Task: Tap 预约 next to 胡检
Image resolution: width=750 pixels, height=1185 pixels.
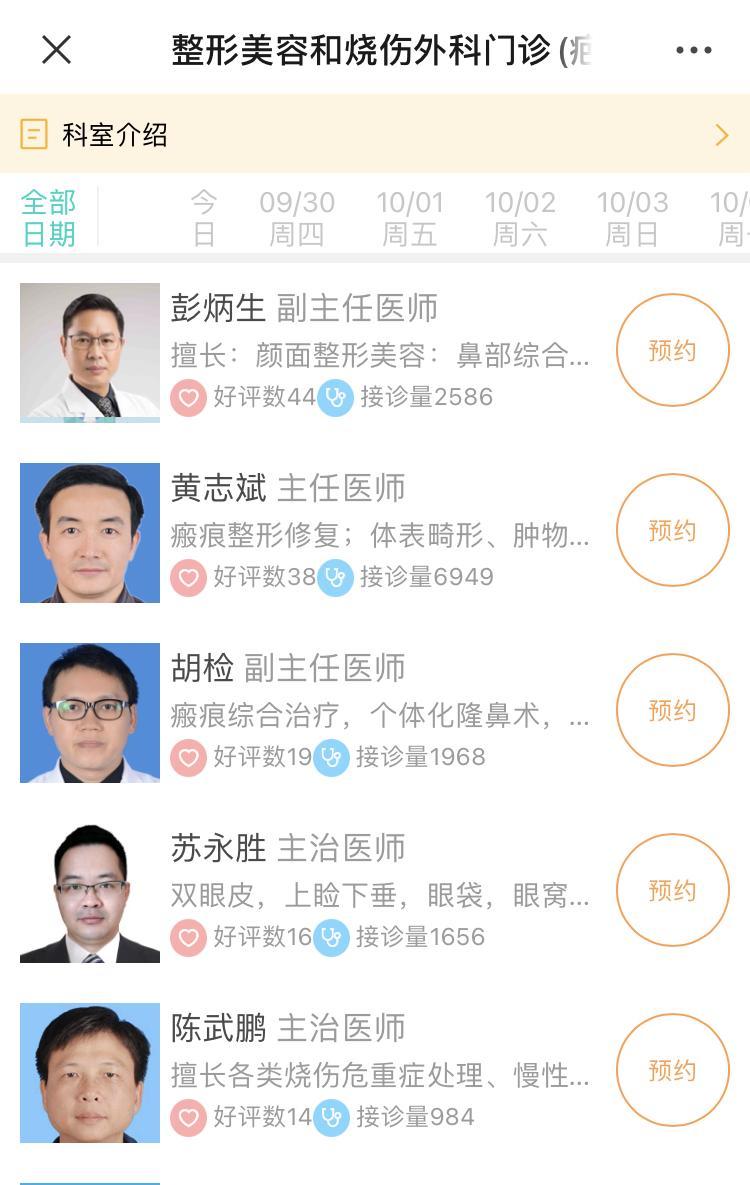Action: pos(672,711)
